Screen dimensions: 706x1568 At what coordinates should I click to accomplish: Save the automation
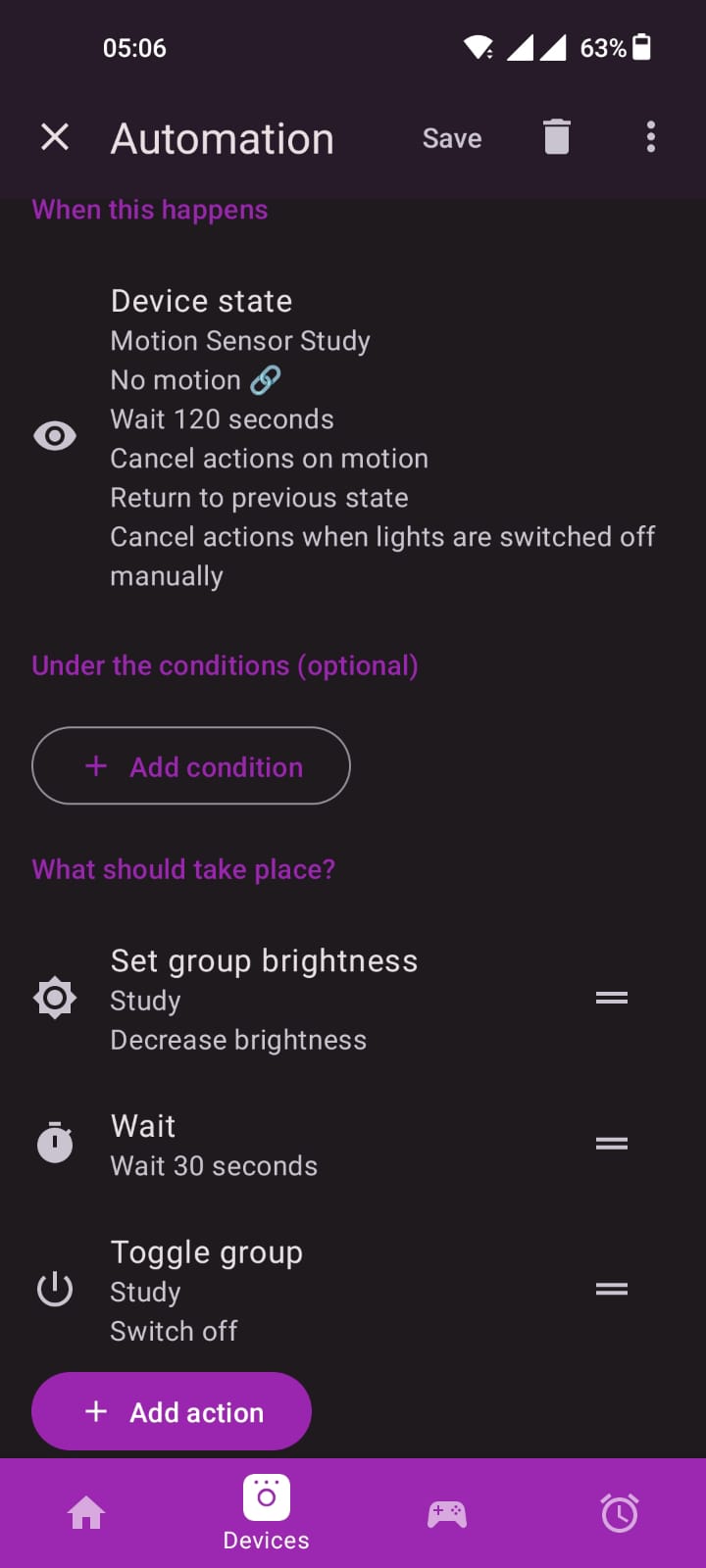pos(452,138)
